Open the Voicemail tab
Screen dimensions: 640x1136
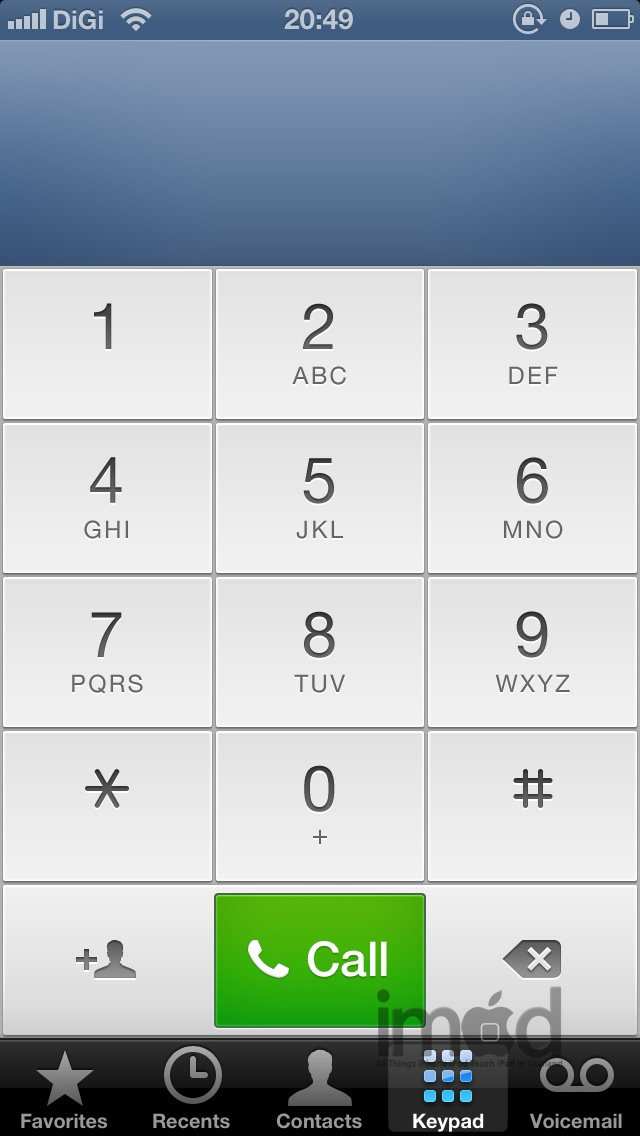576,1090
